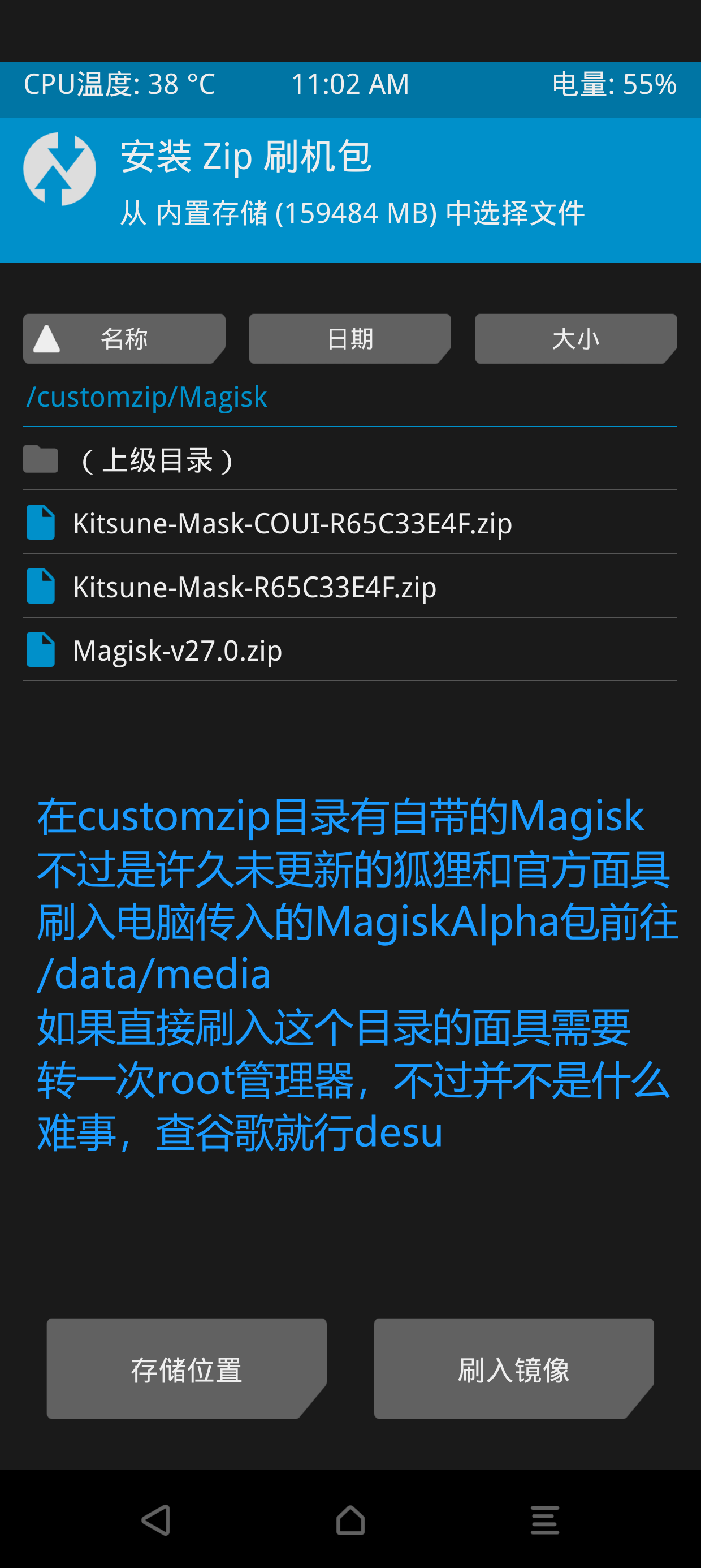This screenshot has width=701, height=1568.
Task: Sort files by 名称 (name)
Action: point(124,338)
